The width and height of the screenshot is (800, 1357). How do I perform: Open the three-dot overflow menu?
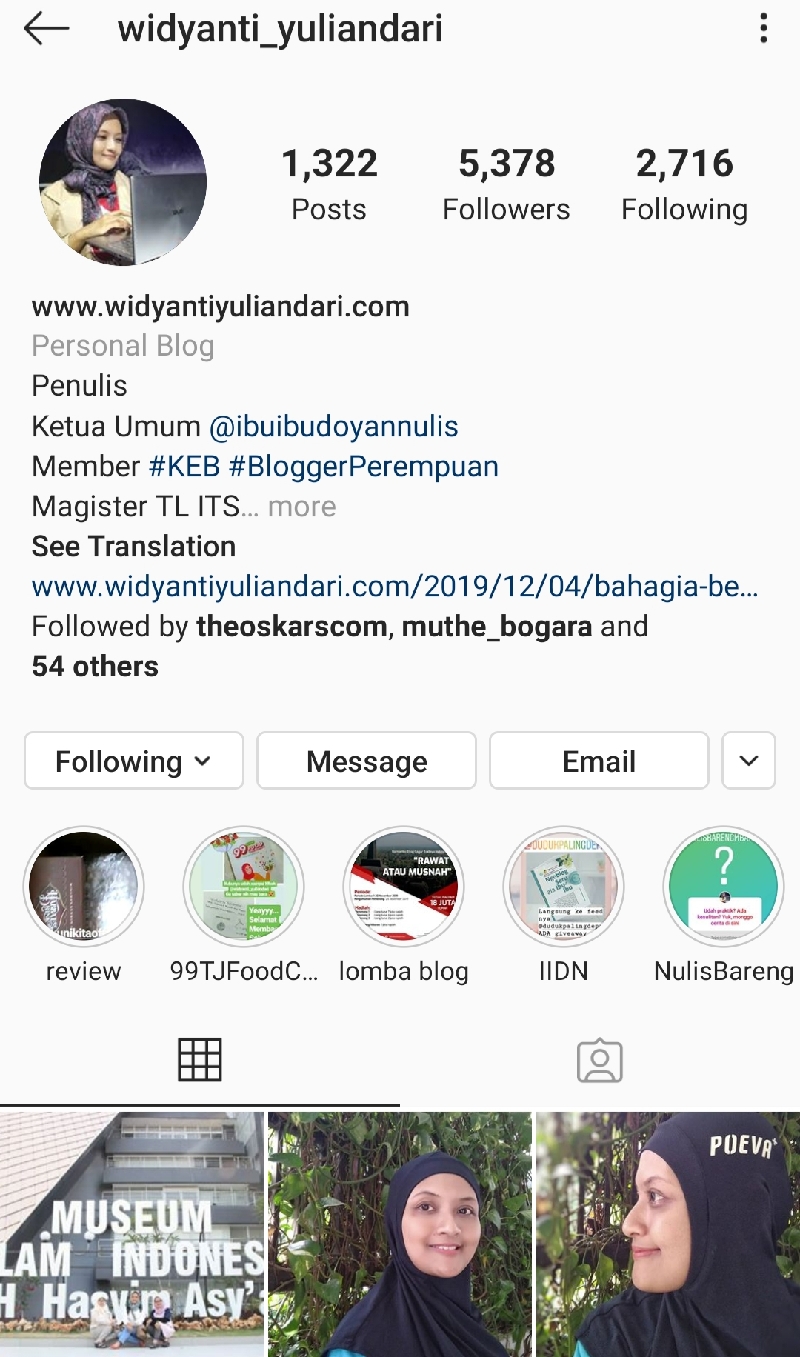[763, 29]
